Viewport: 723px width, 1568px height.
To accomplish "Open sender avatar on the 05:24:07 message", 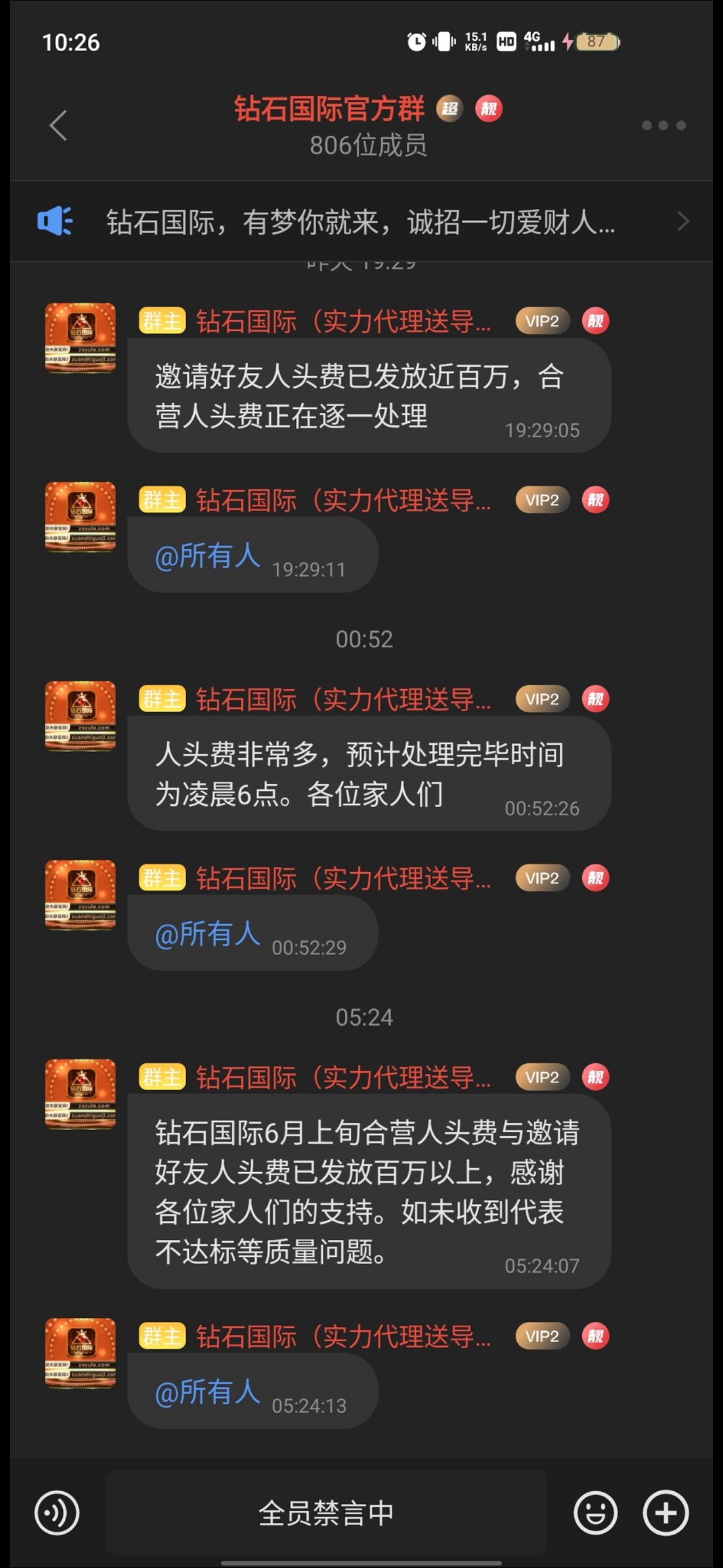I will (x=80, y=1094).
